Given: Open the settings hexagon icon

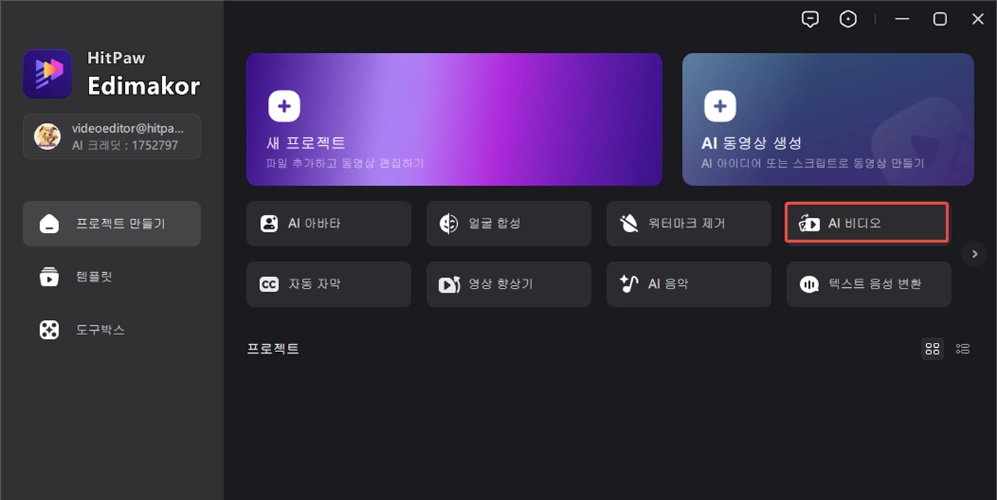Looking at the screenshot, I should [x=848, y=19].
